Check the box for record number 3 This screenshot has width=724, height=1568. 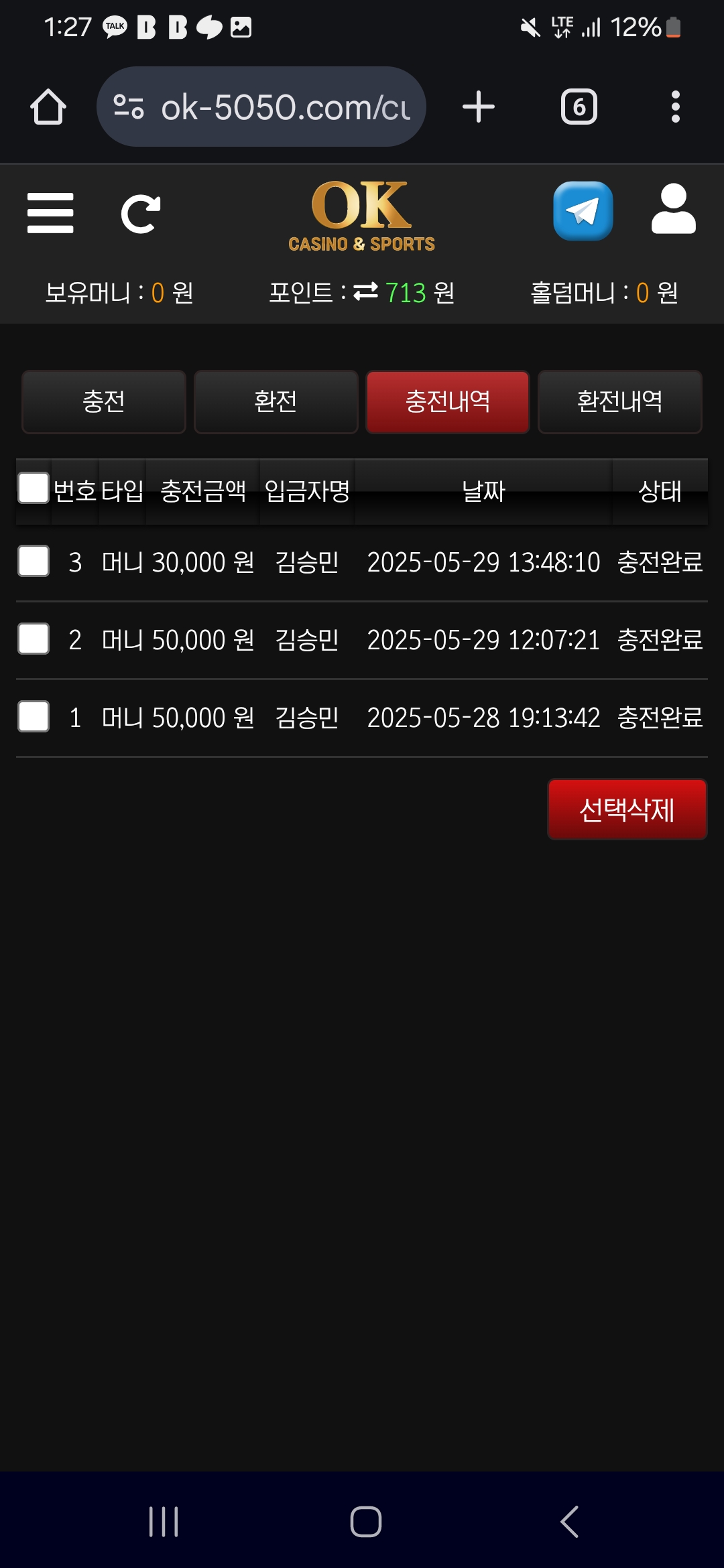pos(34,561)
